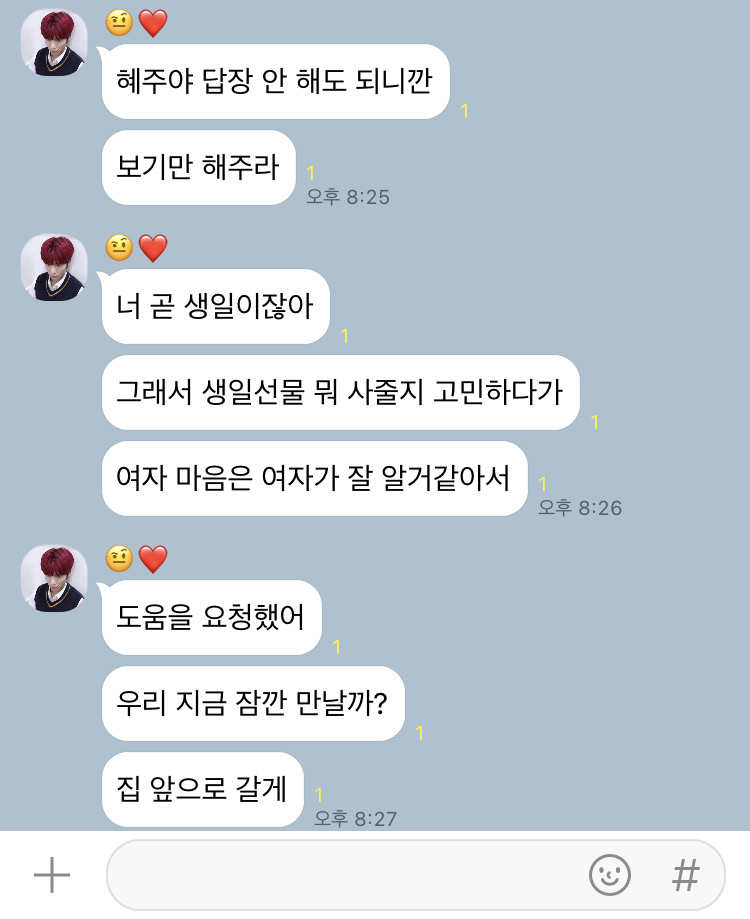
Task: Open the emoticon picker
Action: point(609,876)
